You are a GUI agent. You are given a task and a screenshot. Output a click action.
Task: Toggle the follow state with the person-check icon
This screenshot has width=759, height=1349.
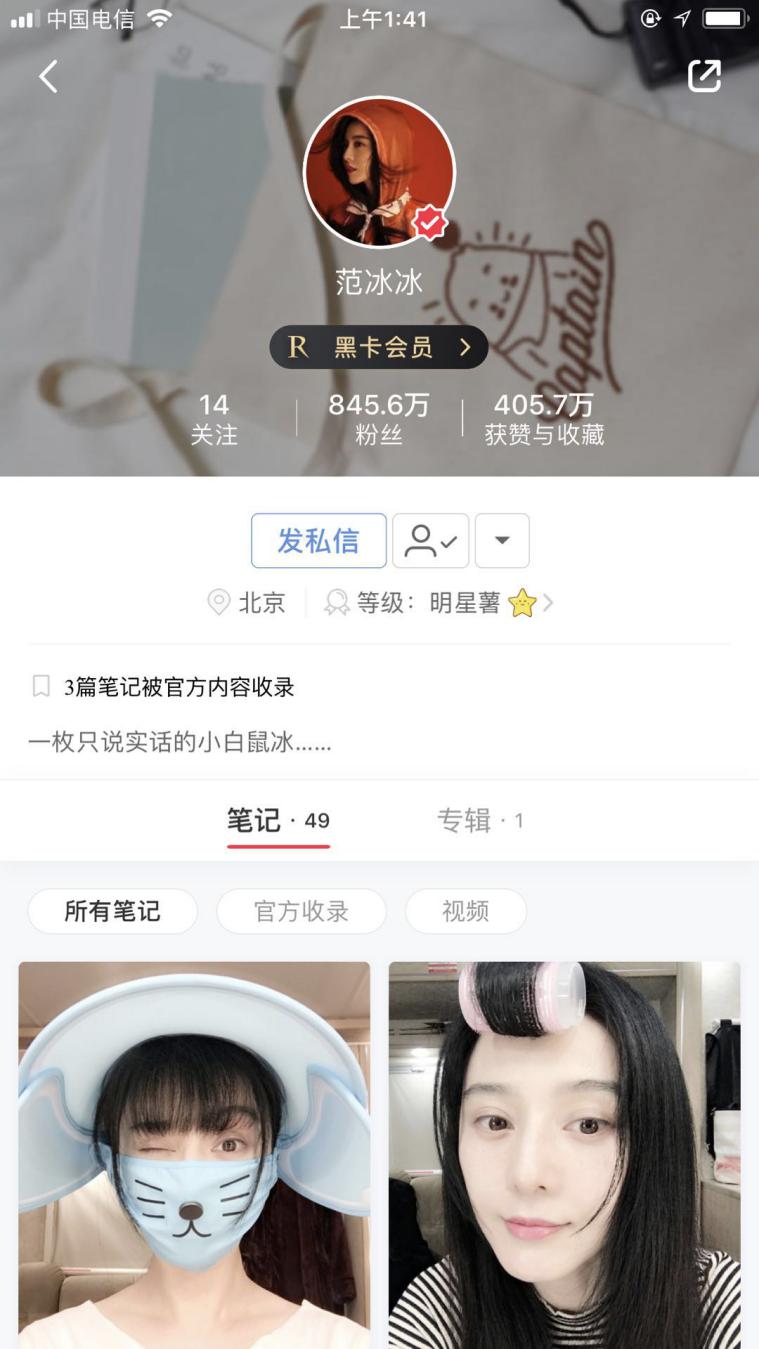pos(430,540)
